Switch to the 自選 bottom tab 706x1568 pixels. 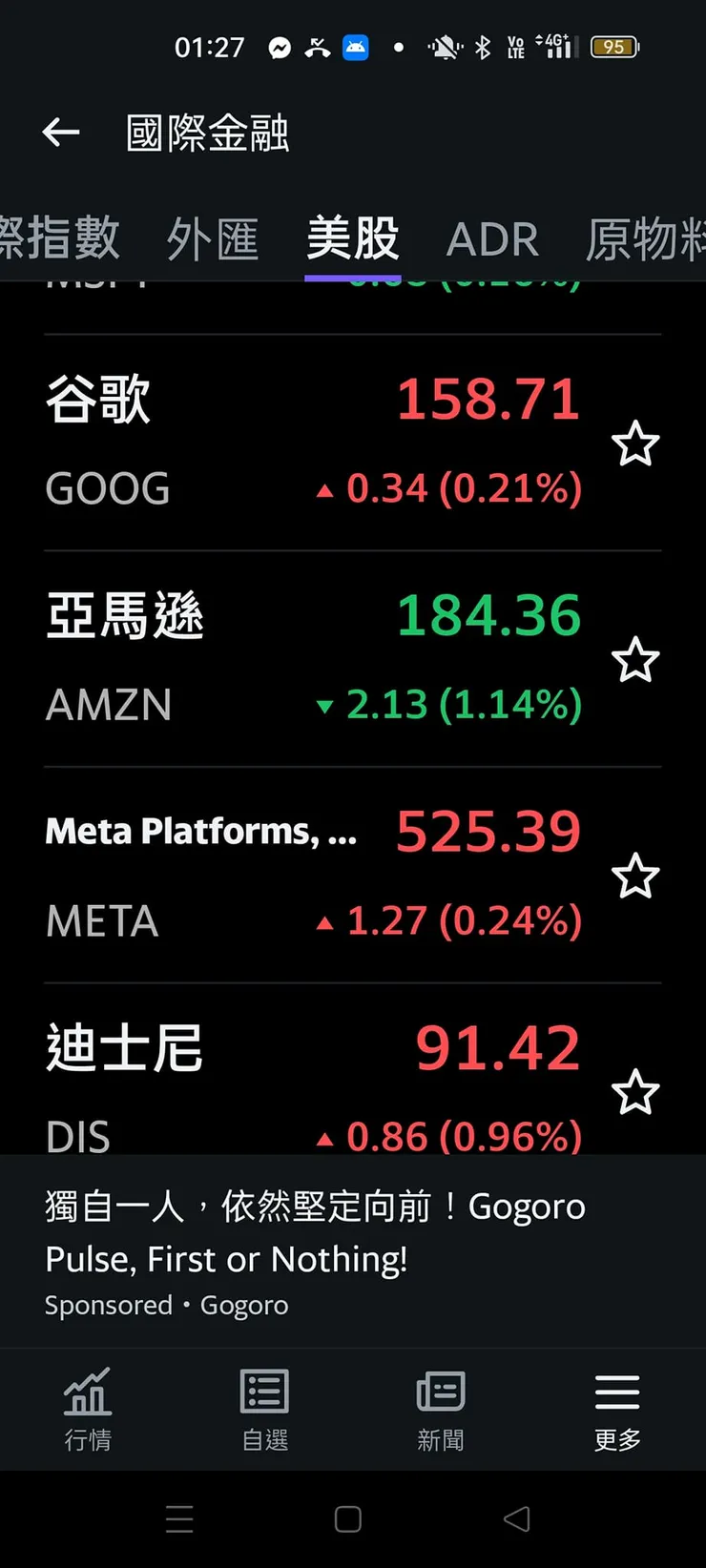pos(264,1410)
